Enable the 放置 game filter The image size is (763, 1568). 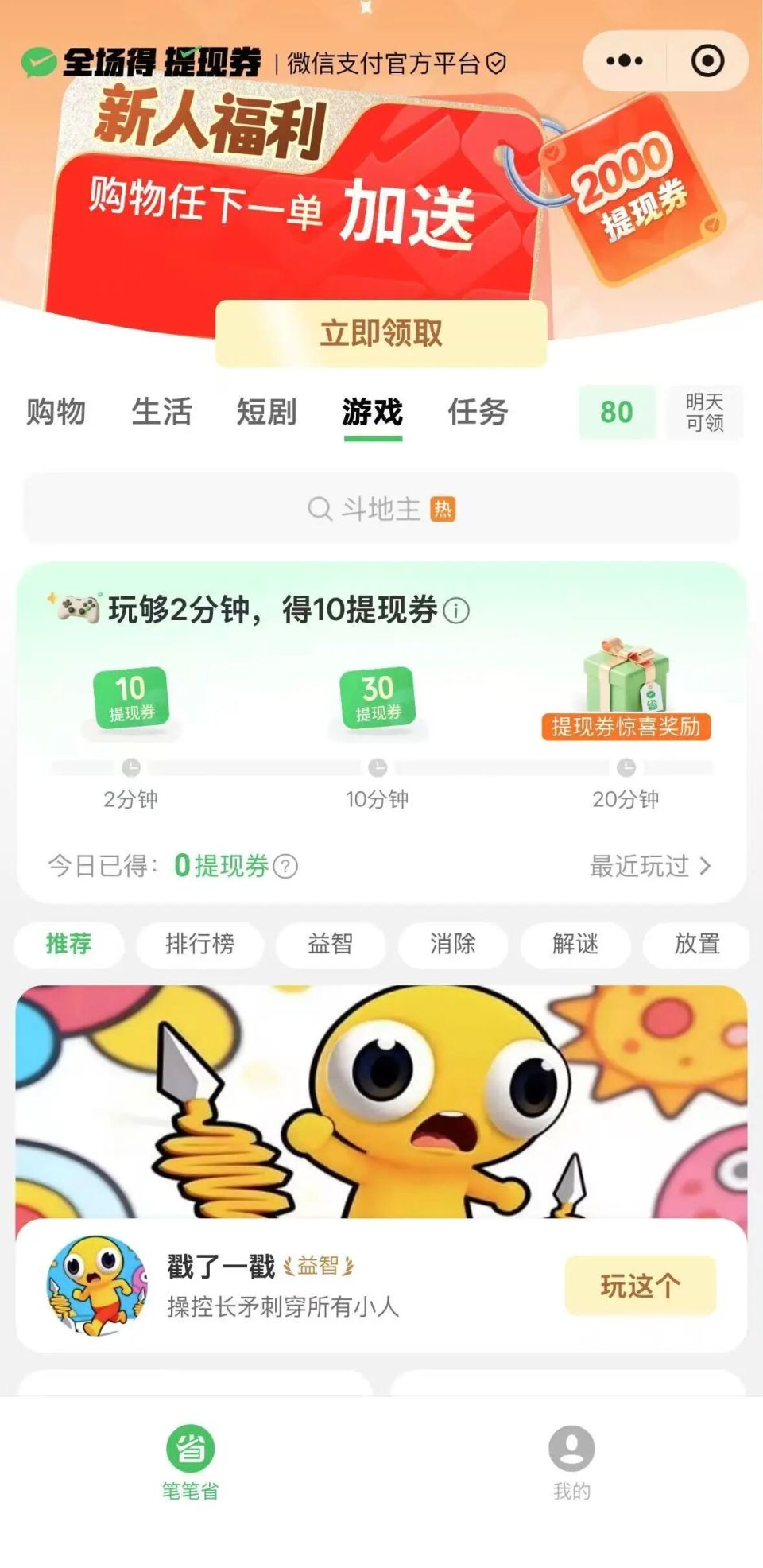tap(699, 945)
